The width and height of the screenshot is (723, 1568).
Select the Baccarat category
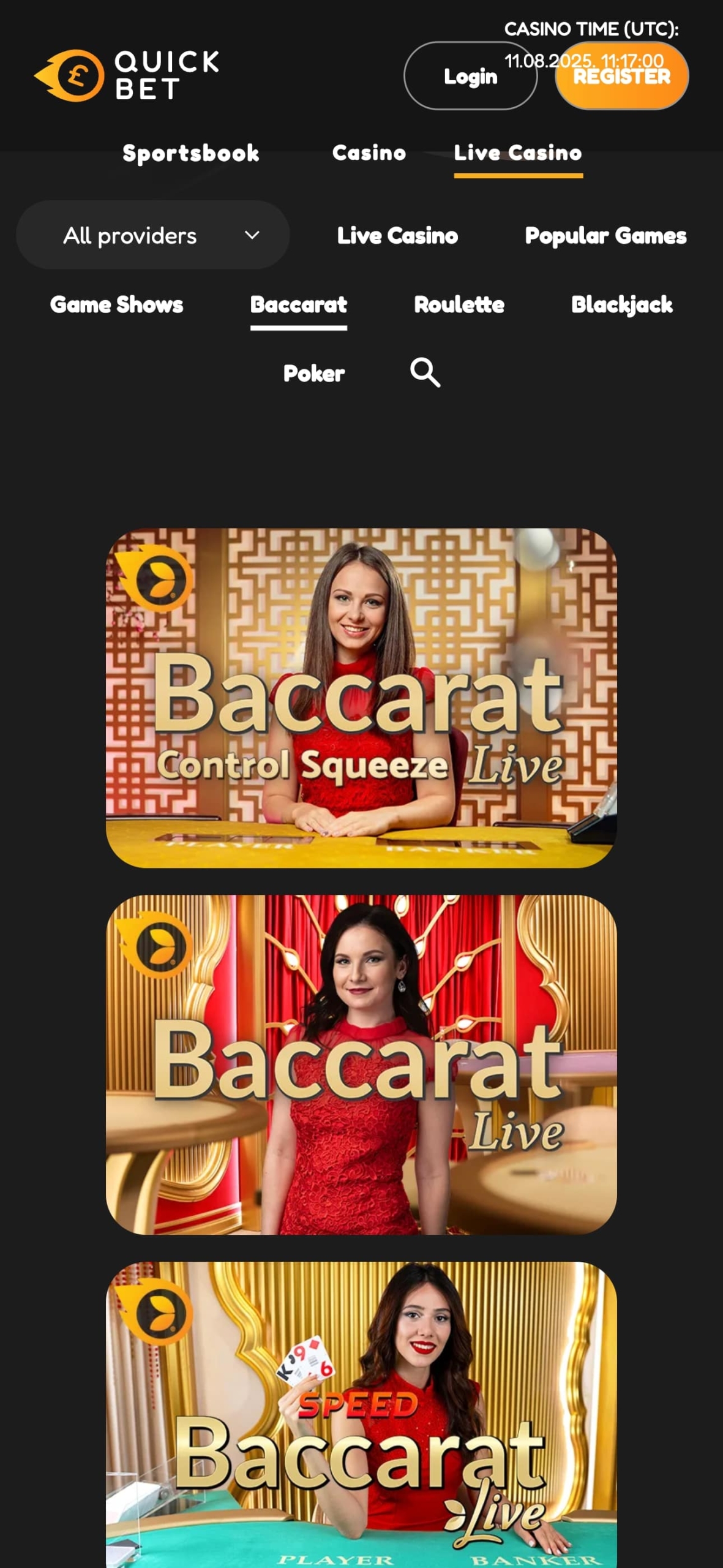tap(299, 305)
